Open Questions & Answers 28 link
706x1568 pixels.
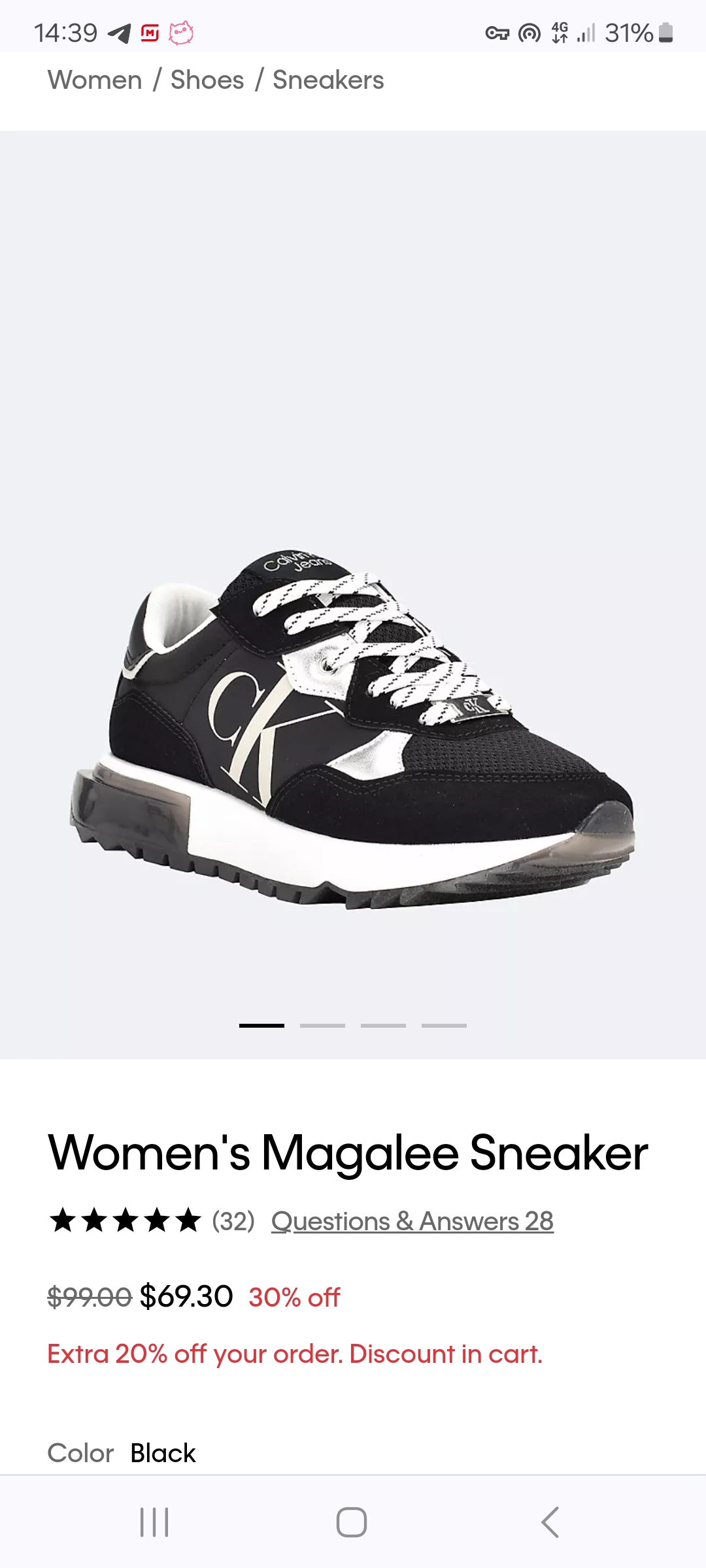click(412, 1221)
